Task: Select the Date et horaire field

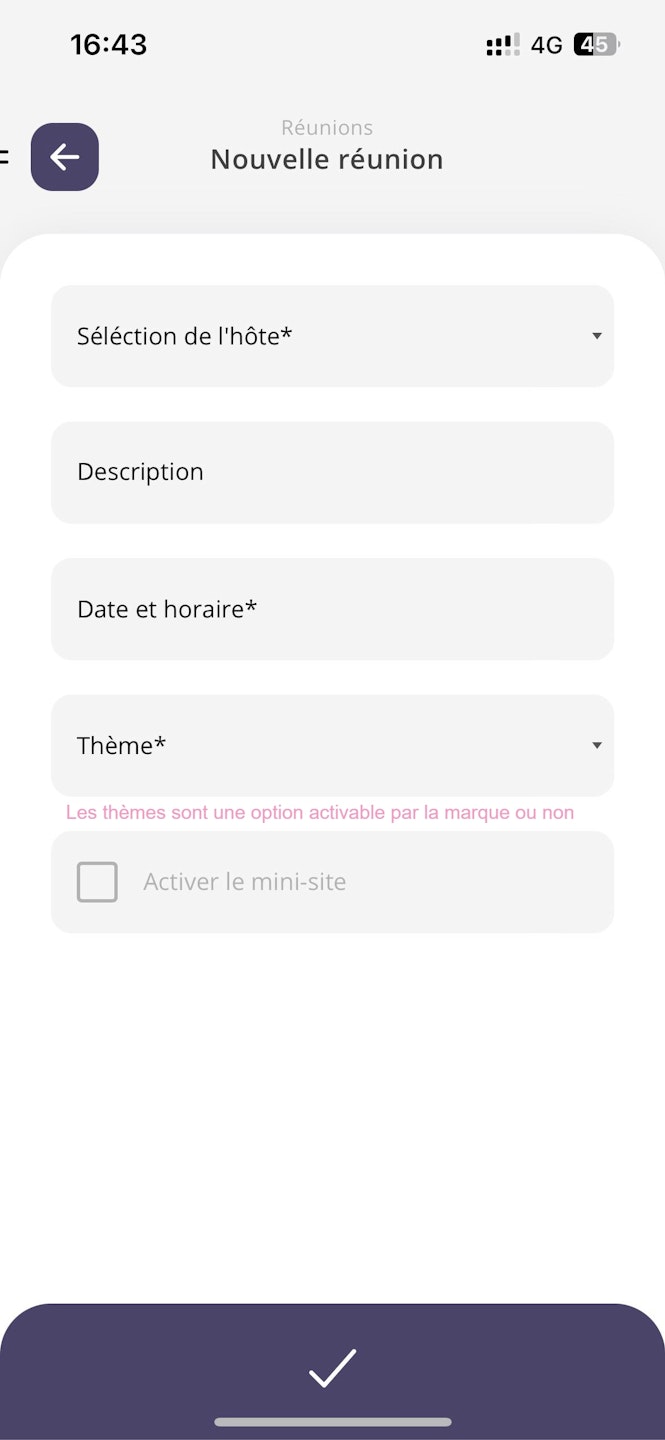Action: tap(332, 609)
